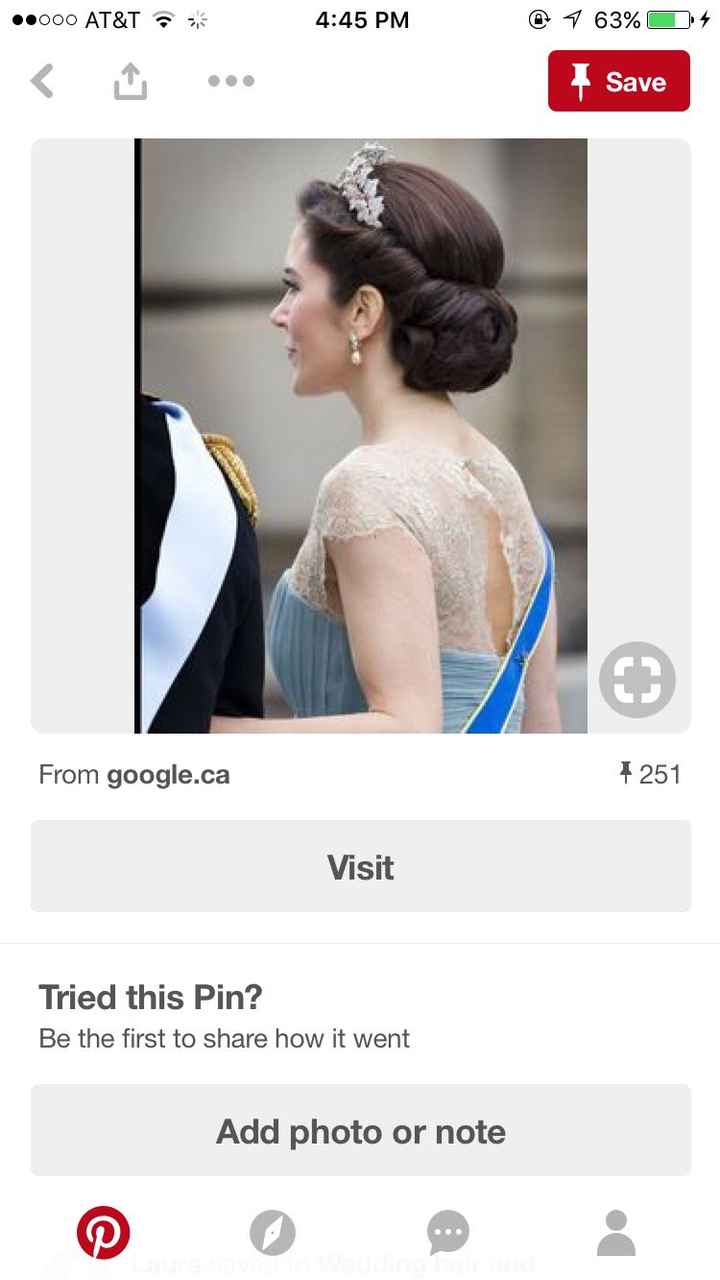Go back to the previous screen
Viewport: 720px width, 1280px height.
click(42, 81)
